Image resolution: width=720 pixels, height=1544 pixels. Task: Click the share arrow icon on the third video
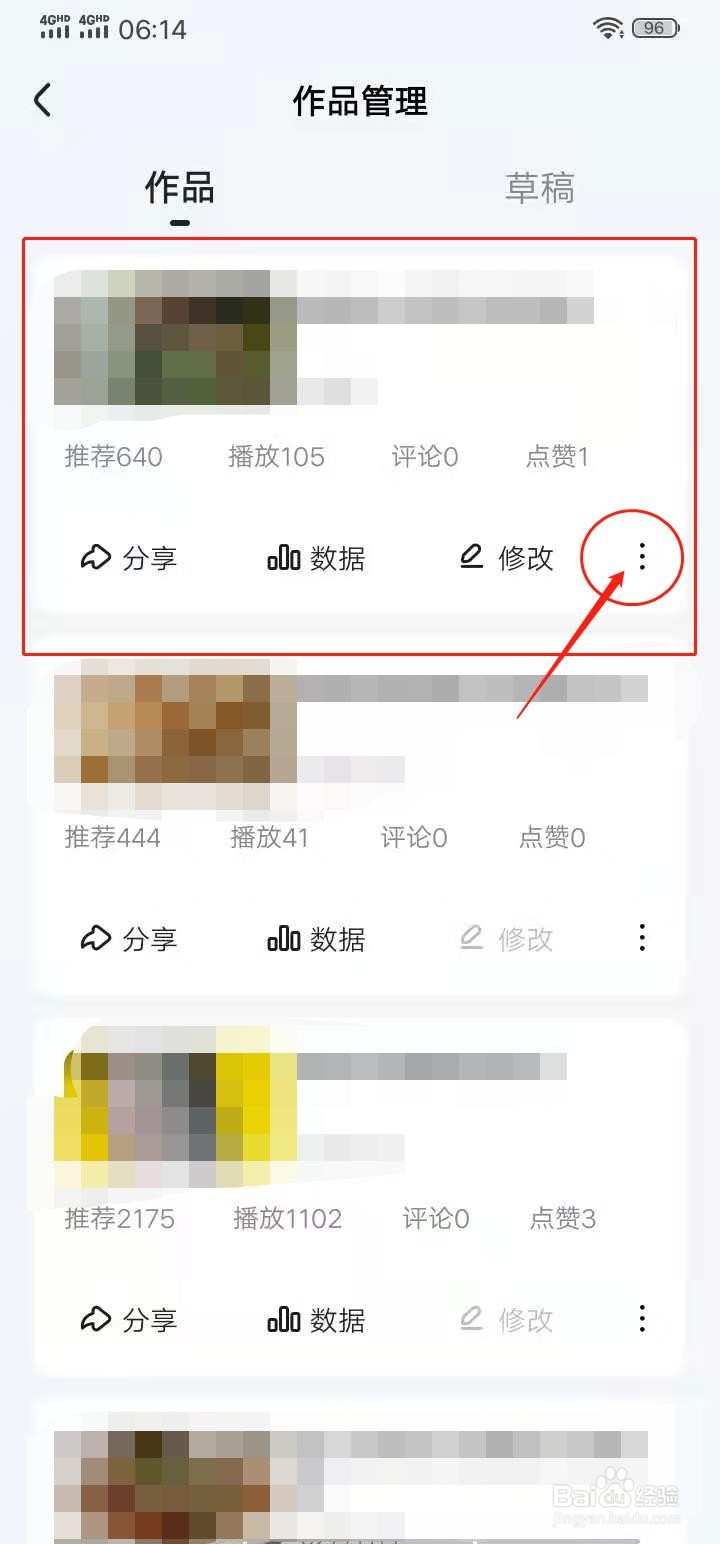click(x=96, y=1319)
